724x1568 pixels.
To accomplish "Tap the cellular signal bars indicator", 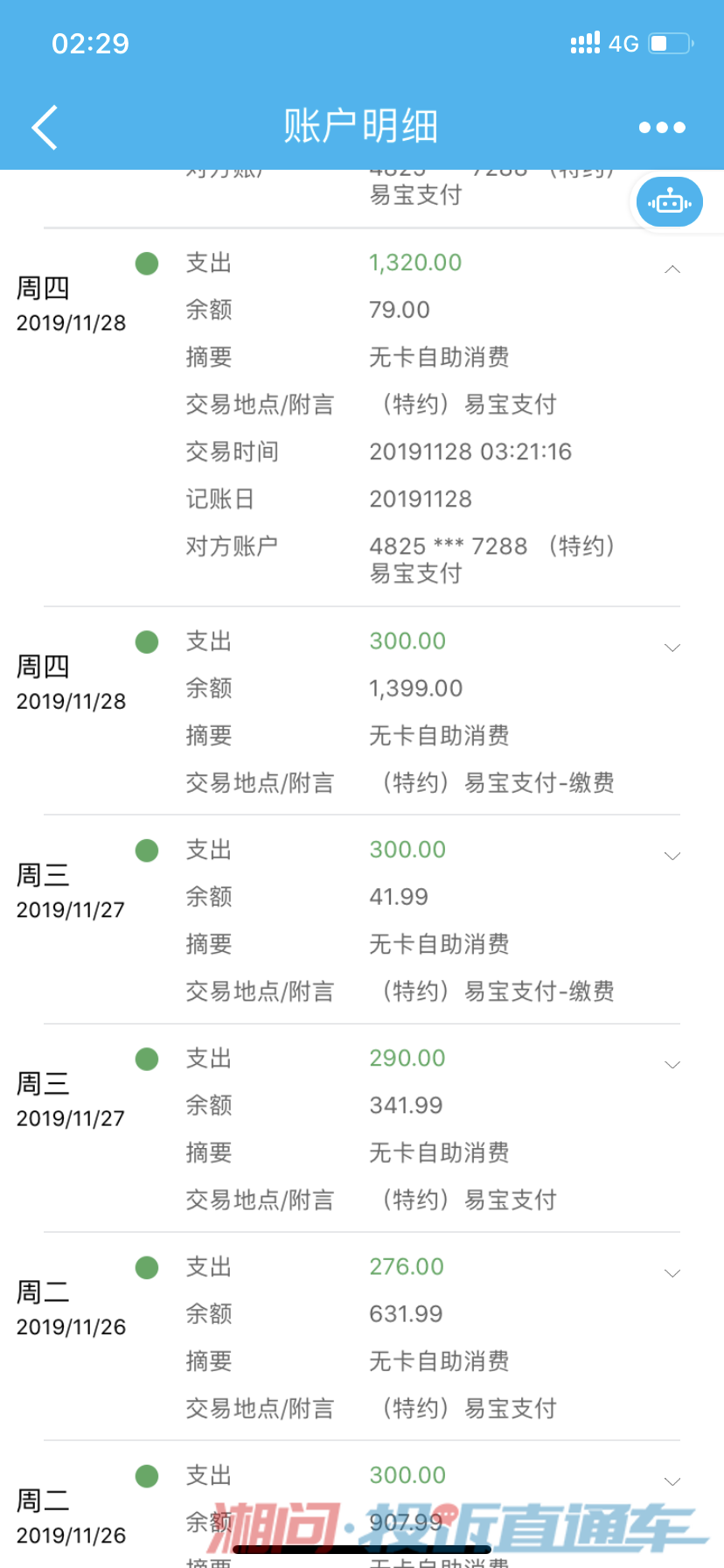I will point(584,42).
